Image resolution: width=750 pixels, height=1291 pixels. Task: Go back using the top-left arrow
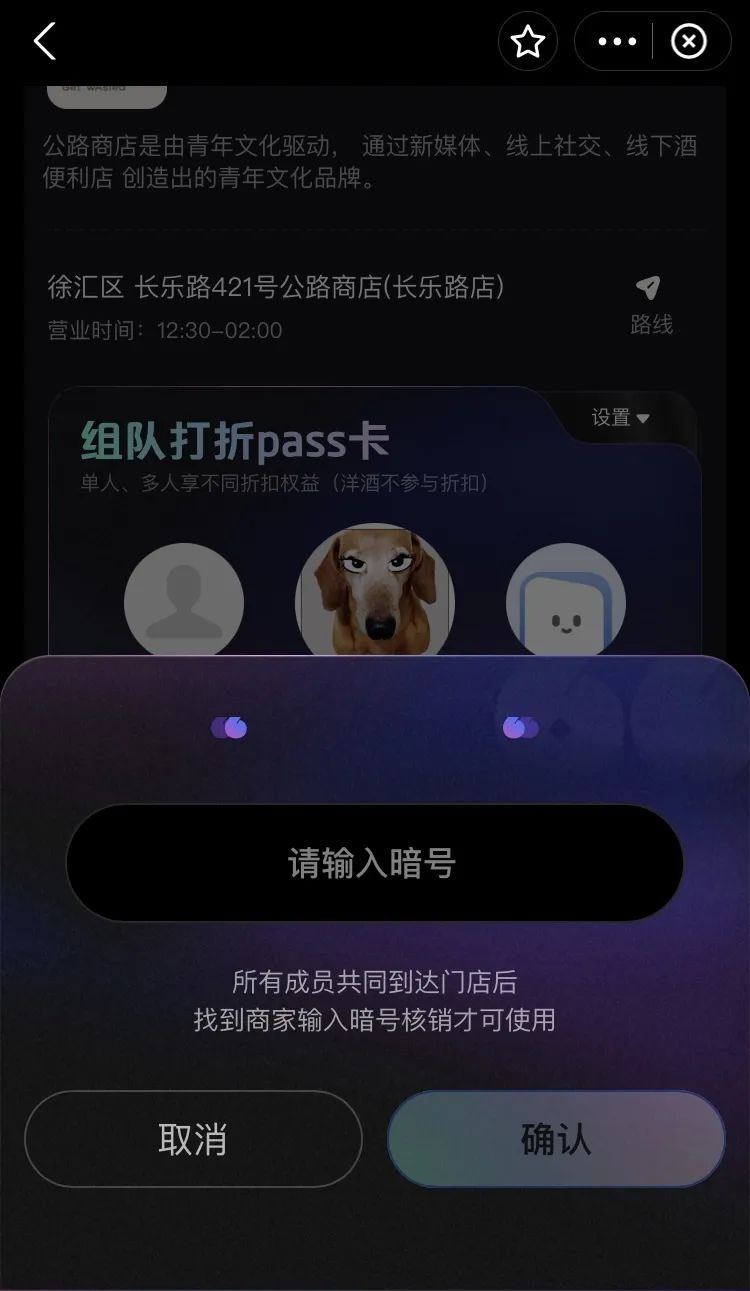tap(44, 42)
